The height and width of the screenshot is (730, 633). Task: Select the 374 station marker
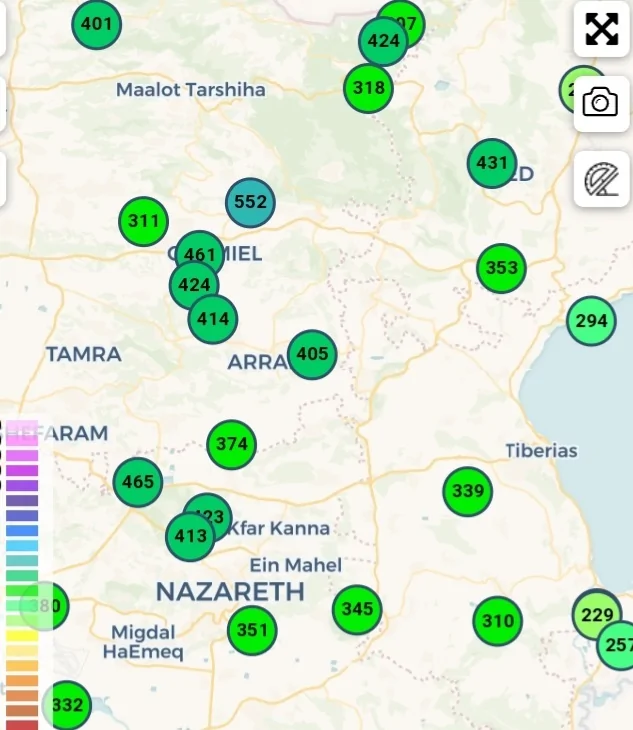[x=232, y=445]
